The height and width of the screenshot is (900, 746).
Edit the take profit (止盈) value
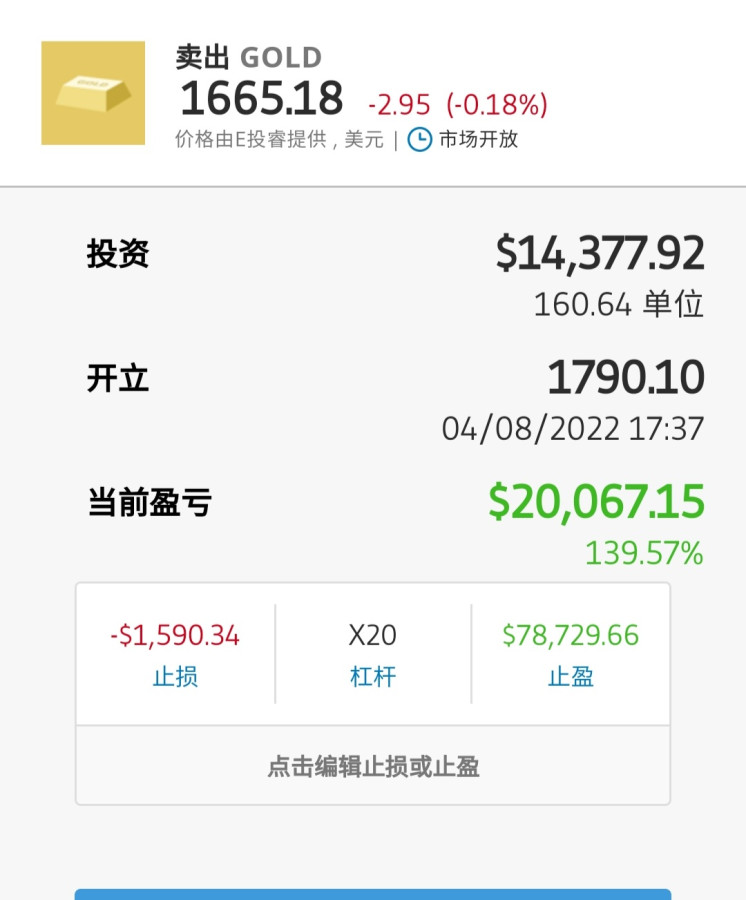click(x=570, y=655)
